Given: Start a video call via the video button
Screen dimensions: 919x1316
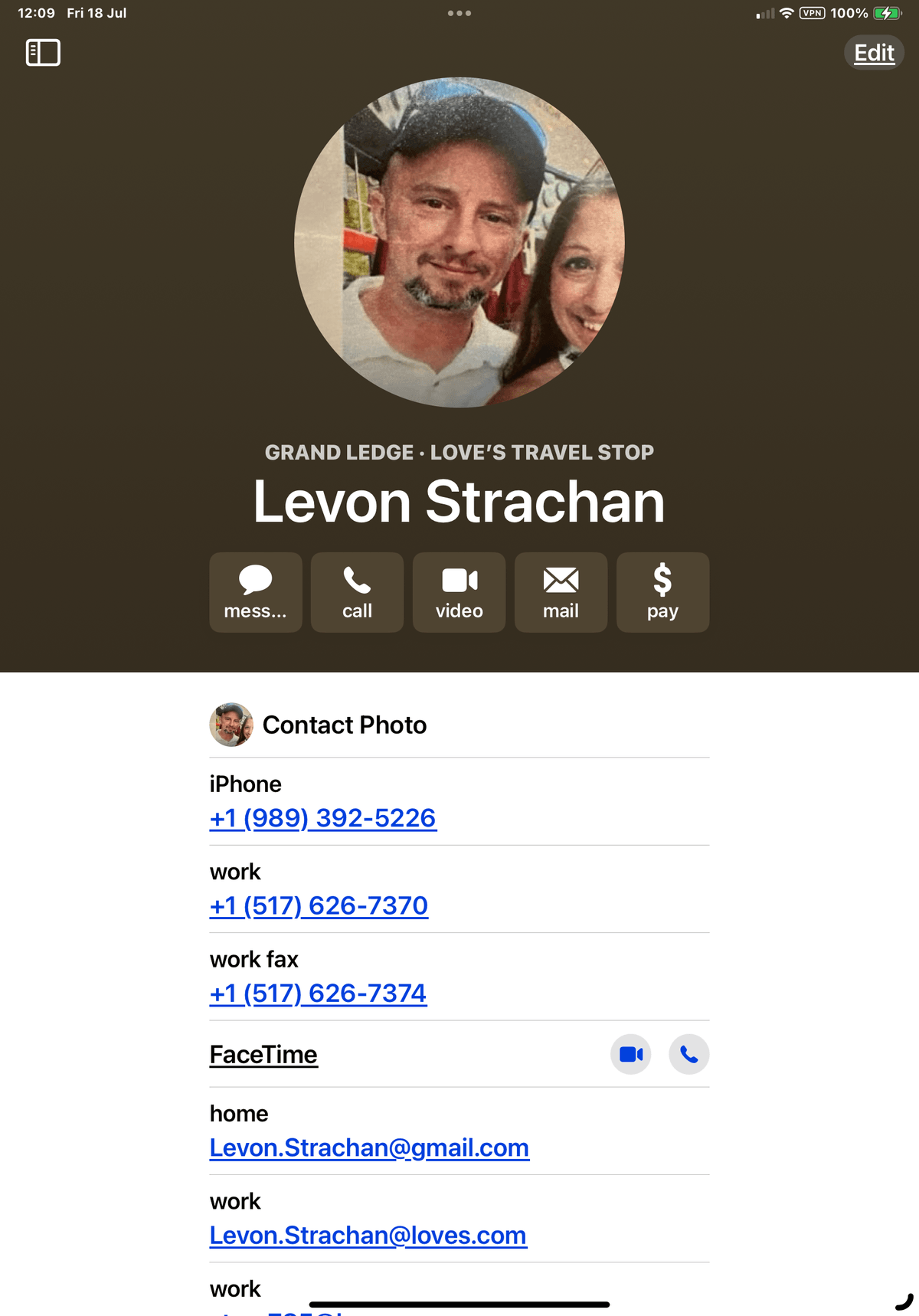Looking at the screenshot, I should (x=459, y=592).
